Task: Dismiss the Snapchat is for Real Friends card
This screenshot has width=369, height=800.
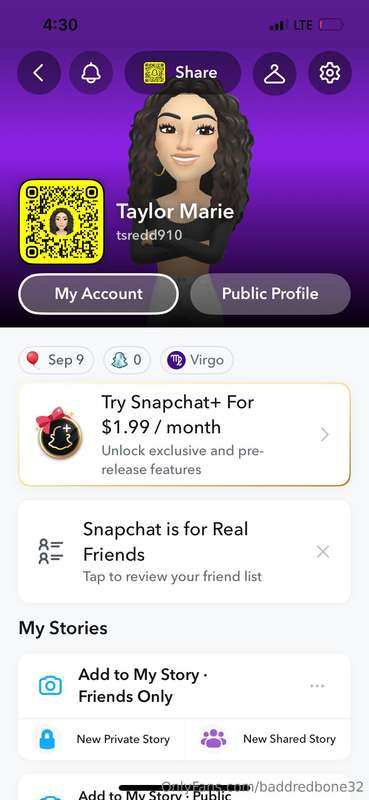Action: click(323, 552)
